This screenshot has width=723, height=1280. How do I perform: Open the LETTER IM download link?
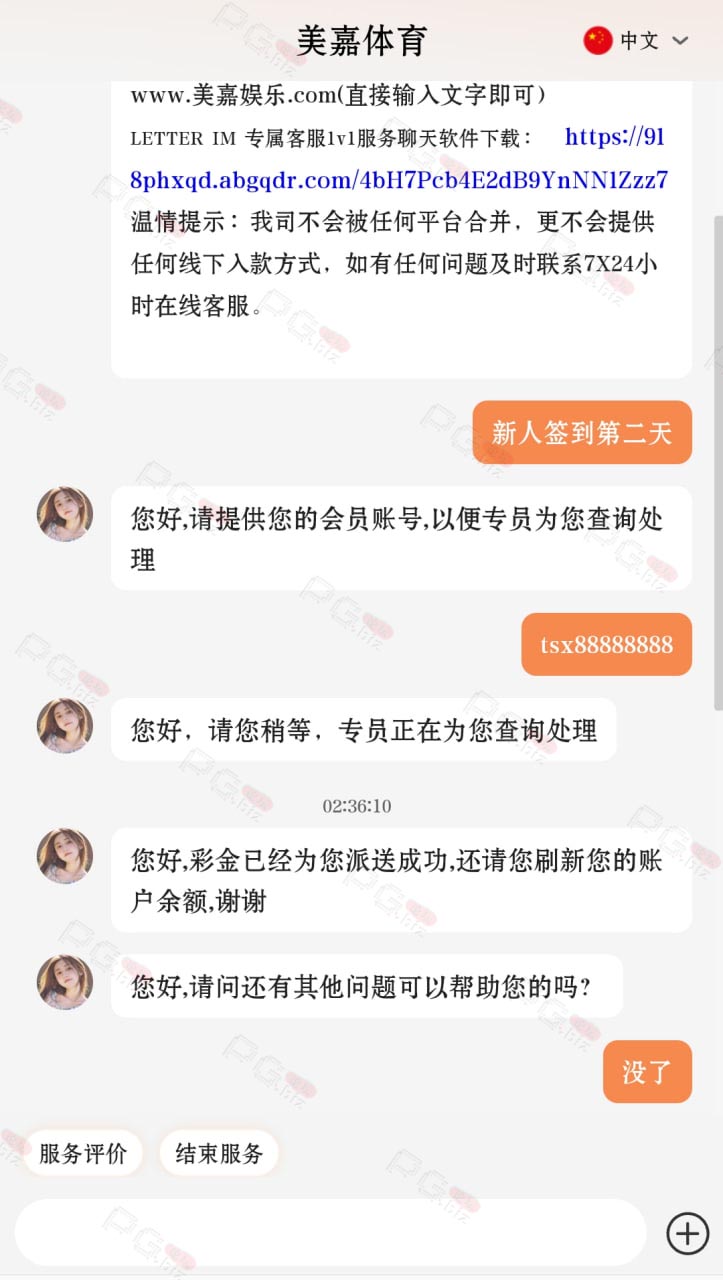[398, 180]
